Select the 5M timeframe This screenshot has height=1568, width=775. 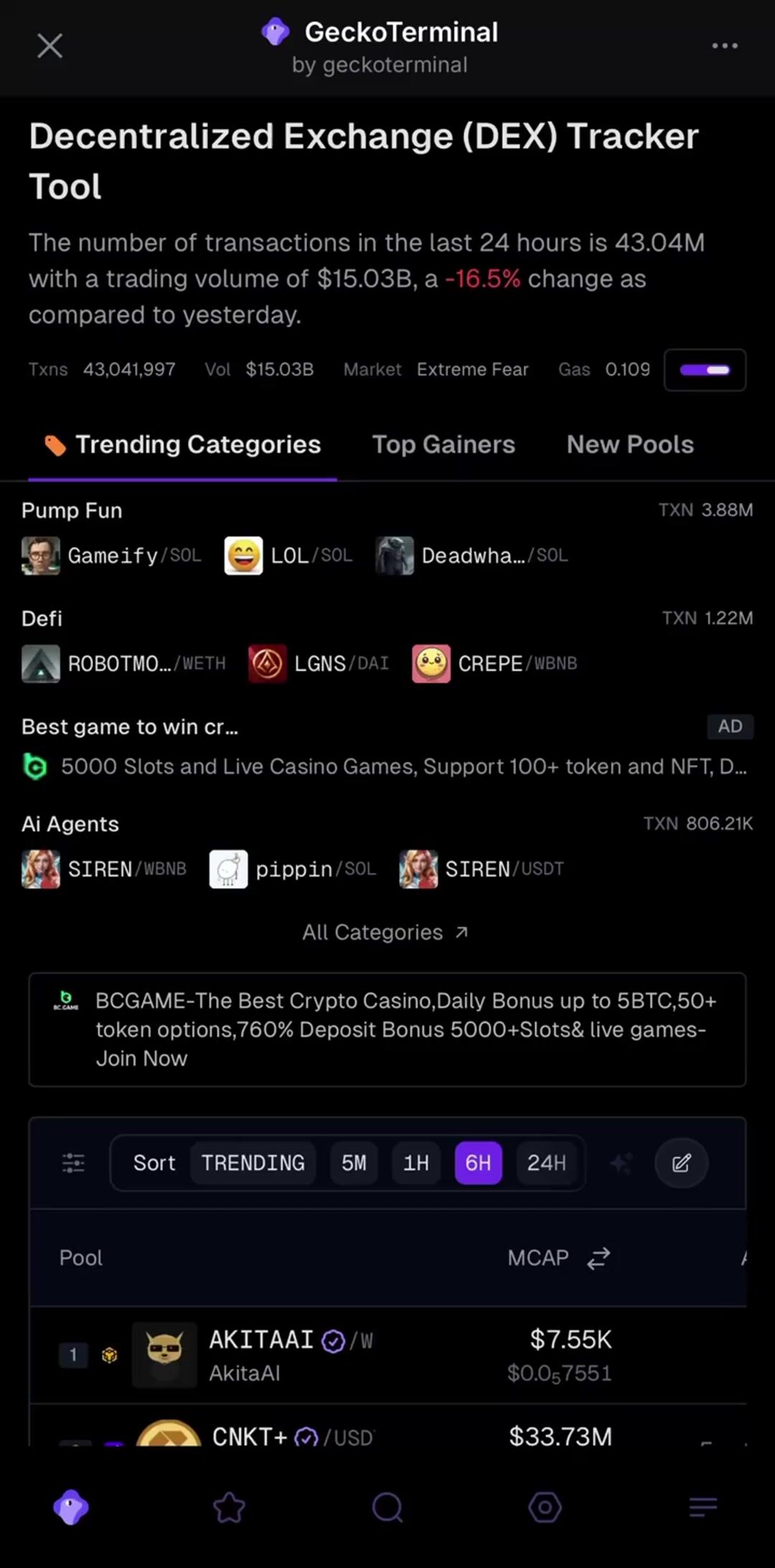(354, 1163)
